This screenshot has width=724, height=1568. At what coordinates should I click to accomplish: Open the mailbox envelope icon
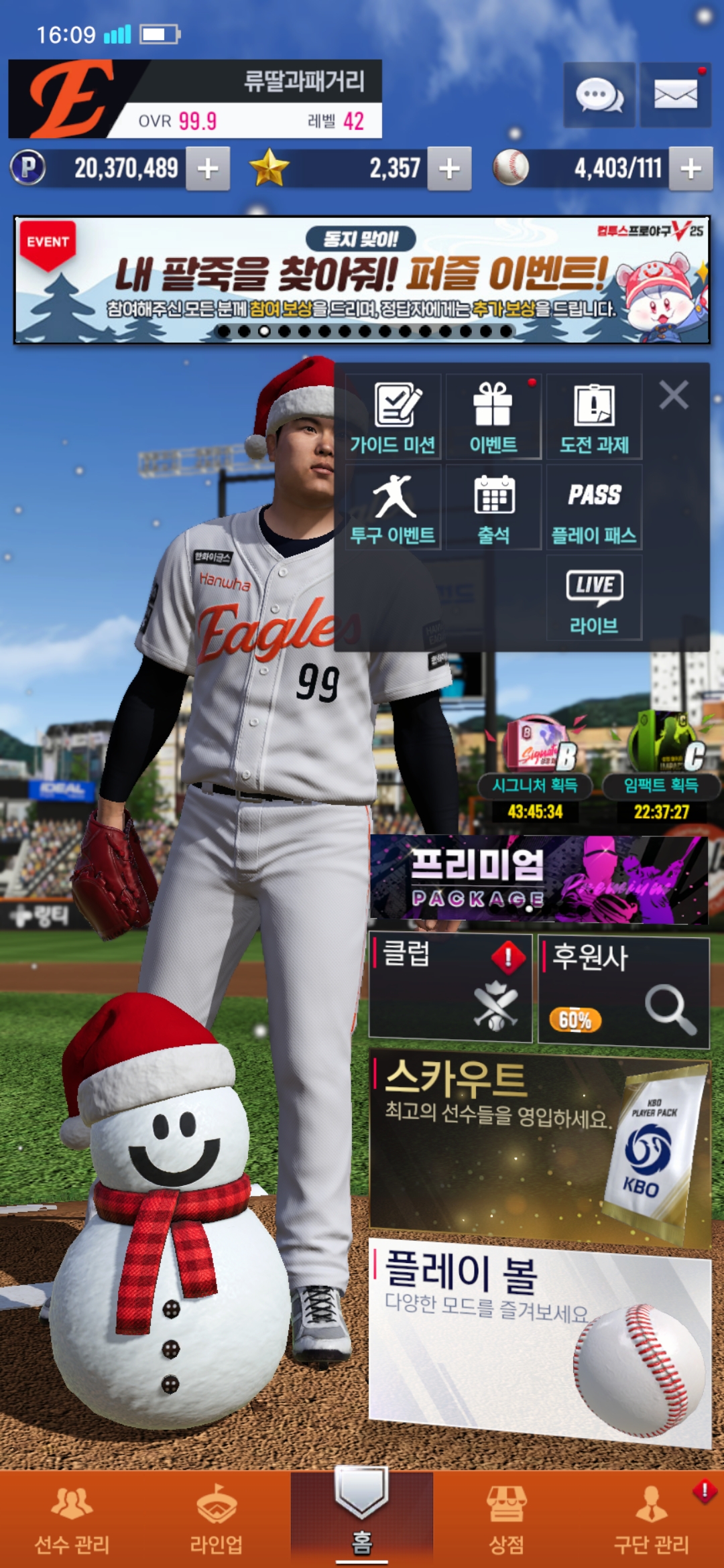[x=675, y=95]
